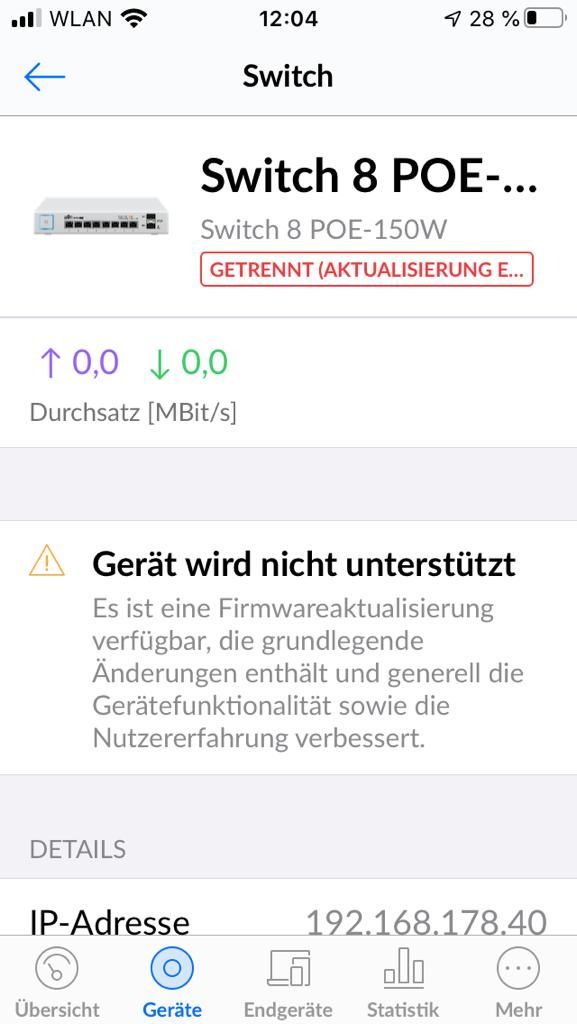This screenshot has width=577, height=1024.
Task: Select the Geräte tab
Action: point(172,981)
